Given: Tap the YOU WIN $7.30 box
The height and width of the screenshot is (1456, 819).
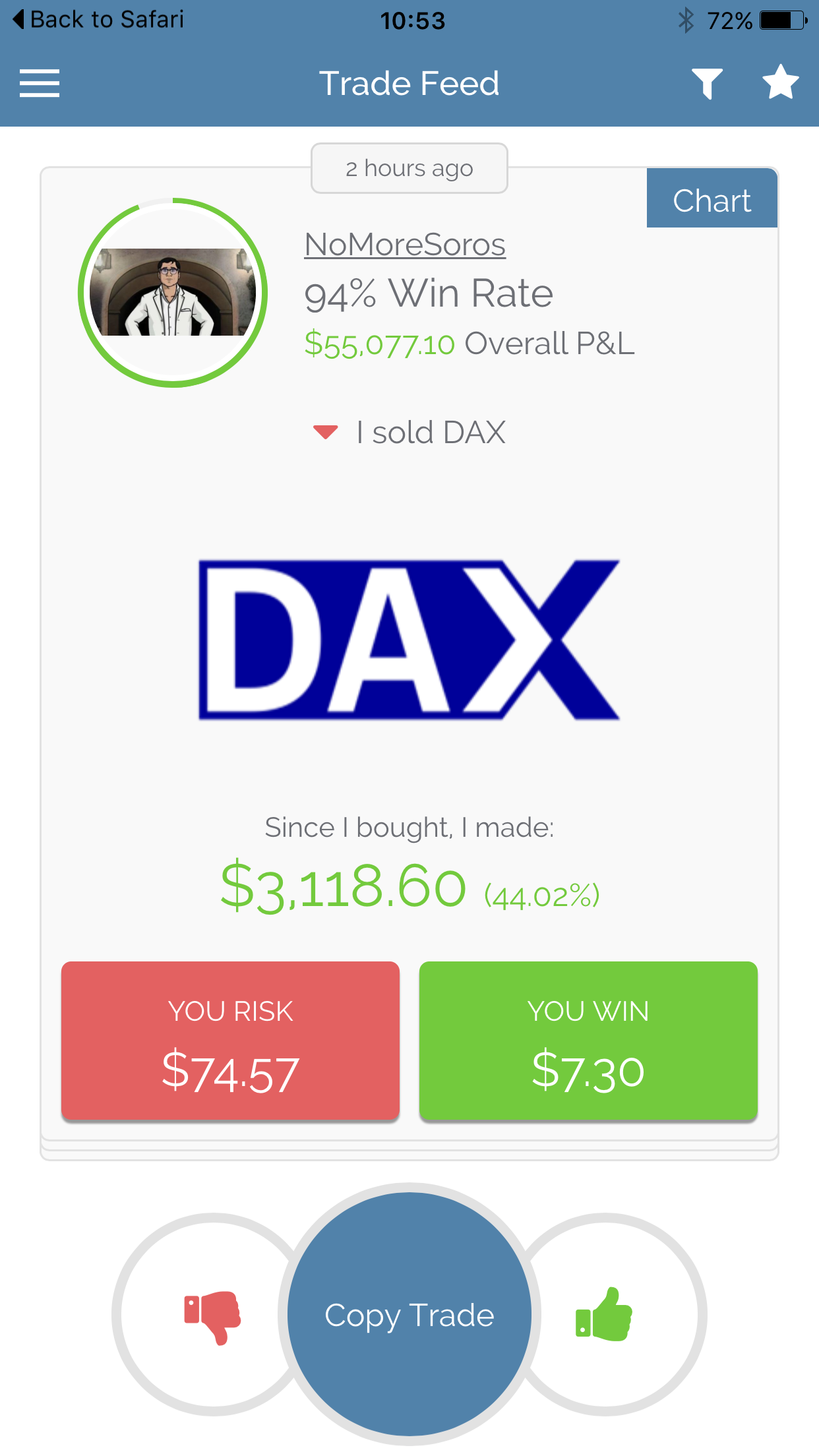Looking at the screenshot, I should point(588,1041).
